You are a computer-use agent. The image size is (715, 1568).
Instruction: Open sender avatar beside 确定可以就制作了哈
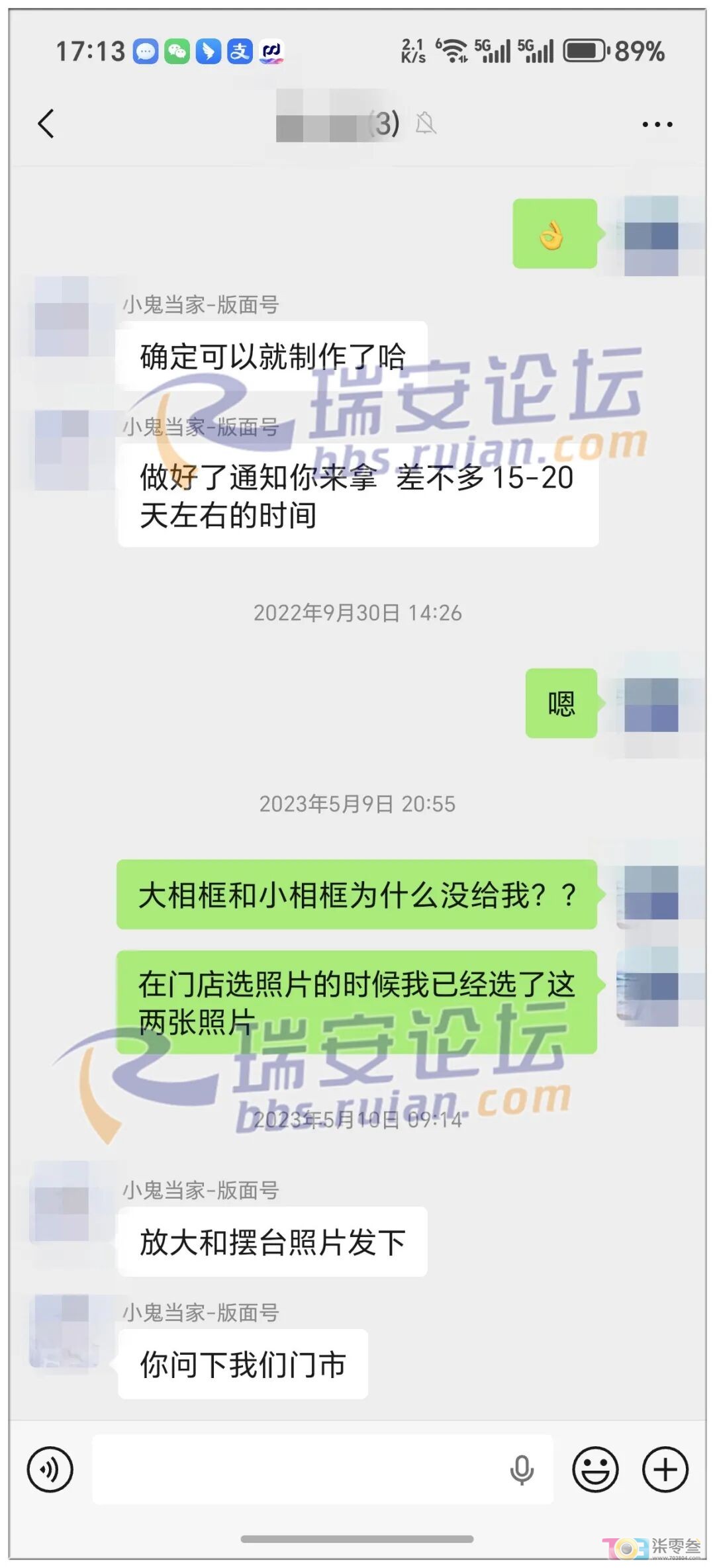pyautogui.click(x=62, y=316)
